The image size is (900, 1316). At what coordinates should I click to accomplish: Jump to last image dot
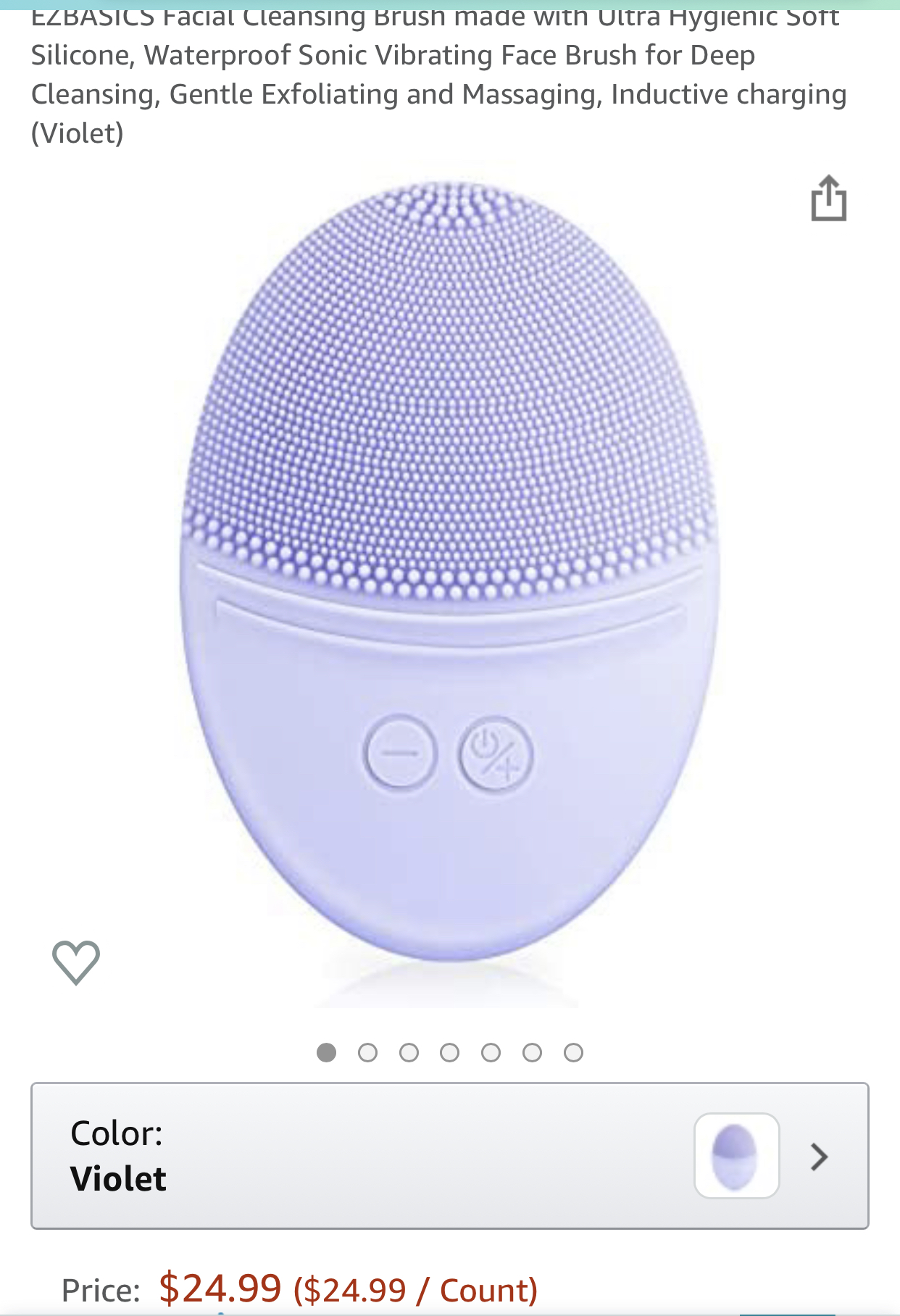coord(573,1052)
